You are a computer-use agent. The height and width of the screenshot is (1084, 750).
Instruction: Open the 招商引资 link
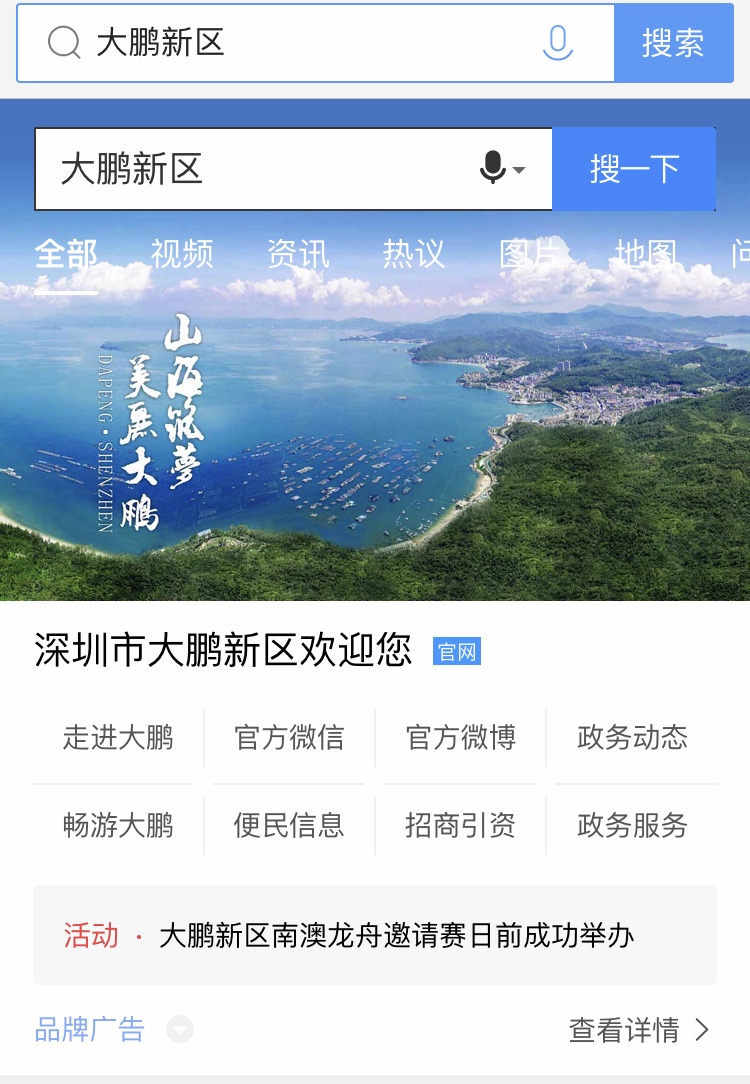[461, 825]
